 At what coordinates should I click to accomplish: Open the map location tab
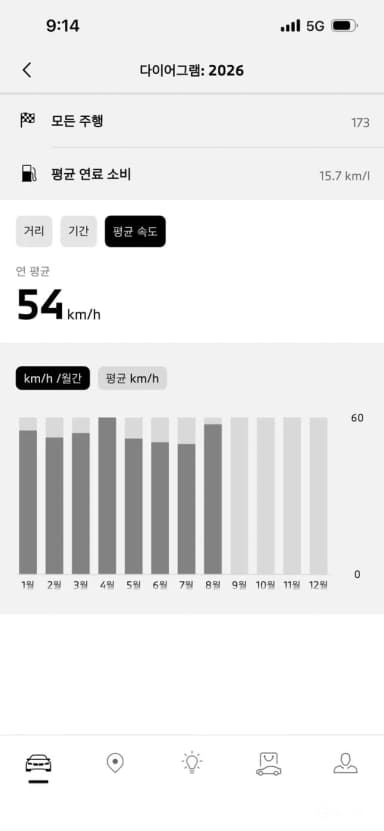115,763
